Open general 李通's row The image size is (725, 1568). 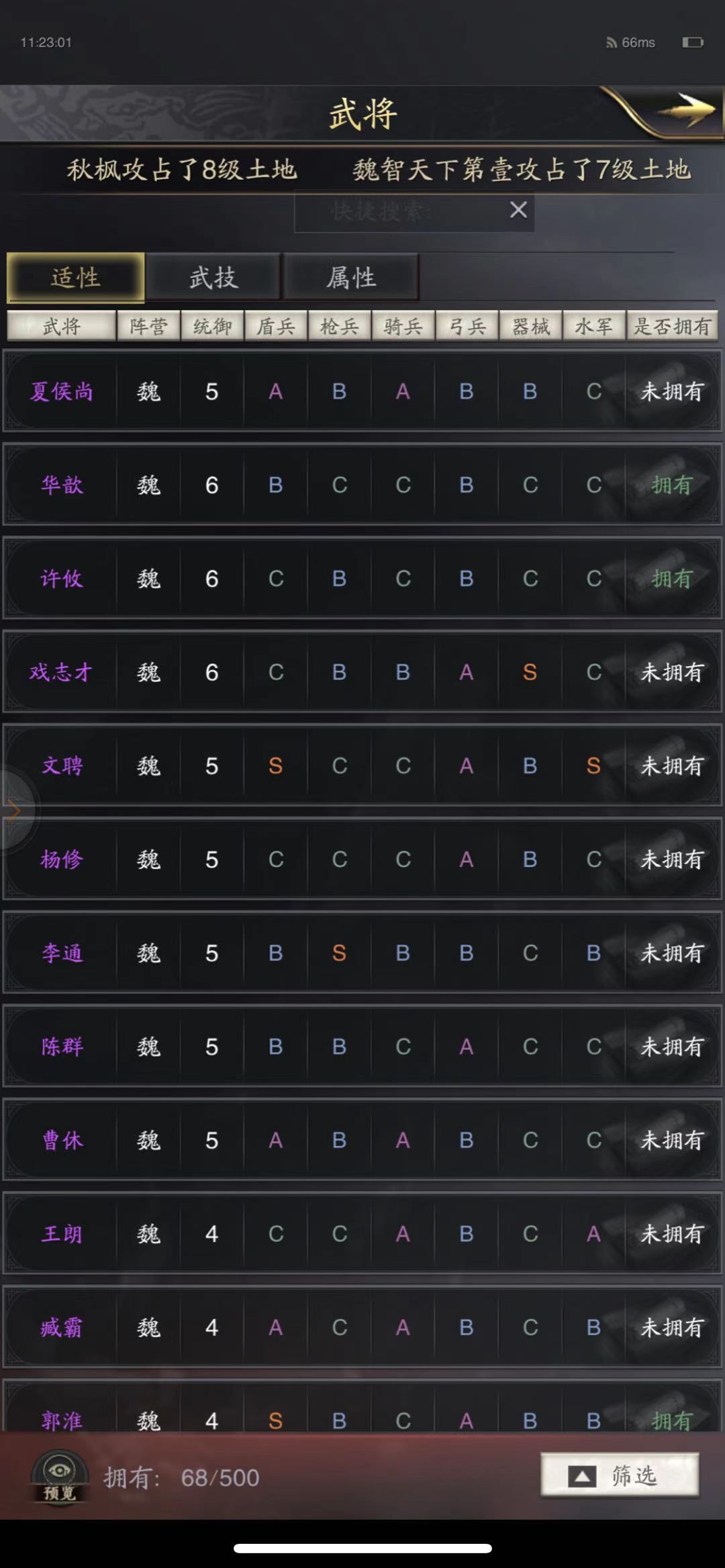coord(362,953)
